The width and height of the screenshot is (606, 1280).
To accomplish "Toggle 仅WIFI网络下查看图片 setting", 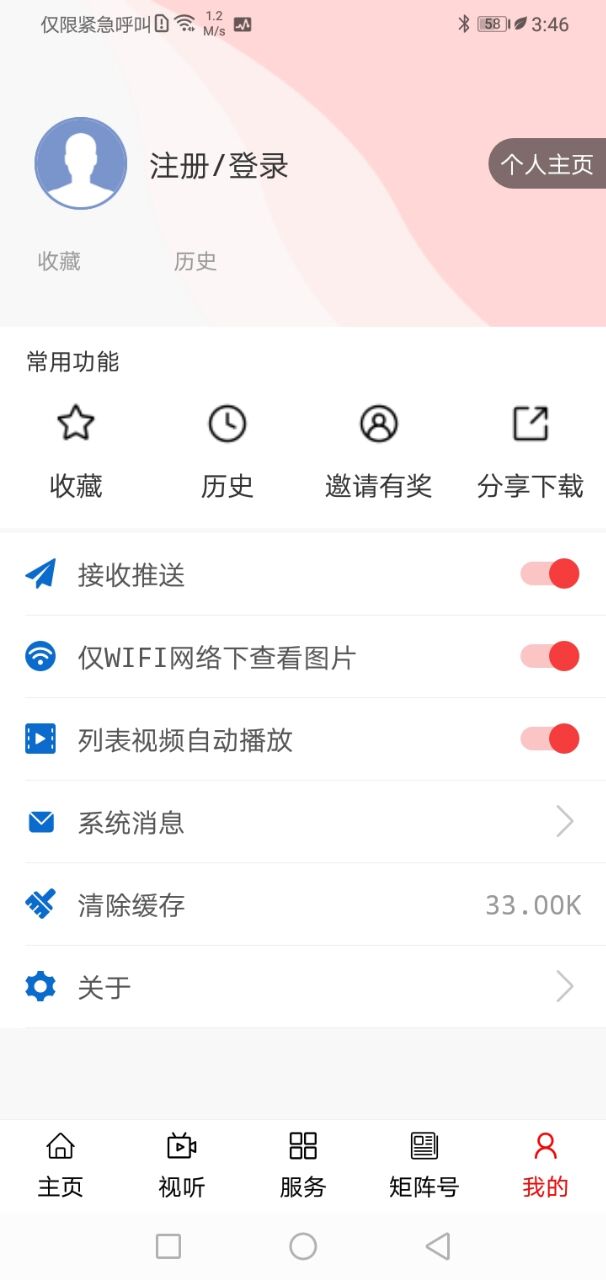I will pyautogui.click(x=549, y=657).
